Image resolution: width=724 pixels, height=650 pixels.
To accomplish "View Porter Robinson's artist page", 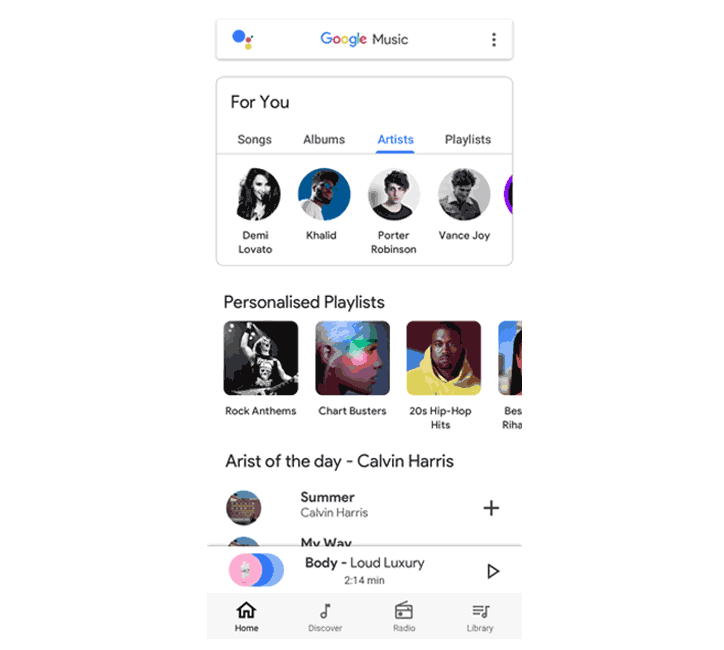I will tap(394, 195).
